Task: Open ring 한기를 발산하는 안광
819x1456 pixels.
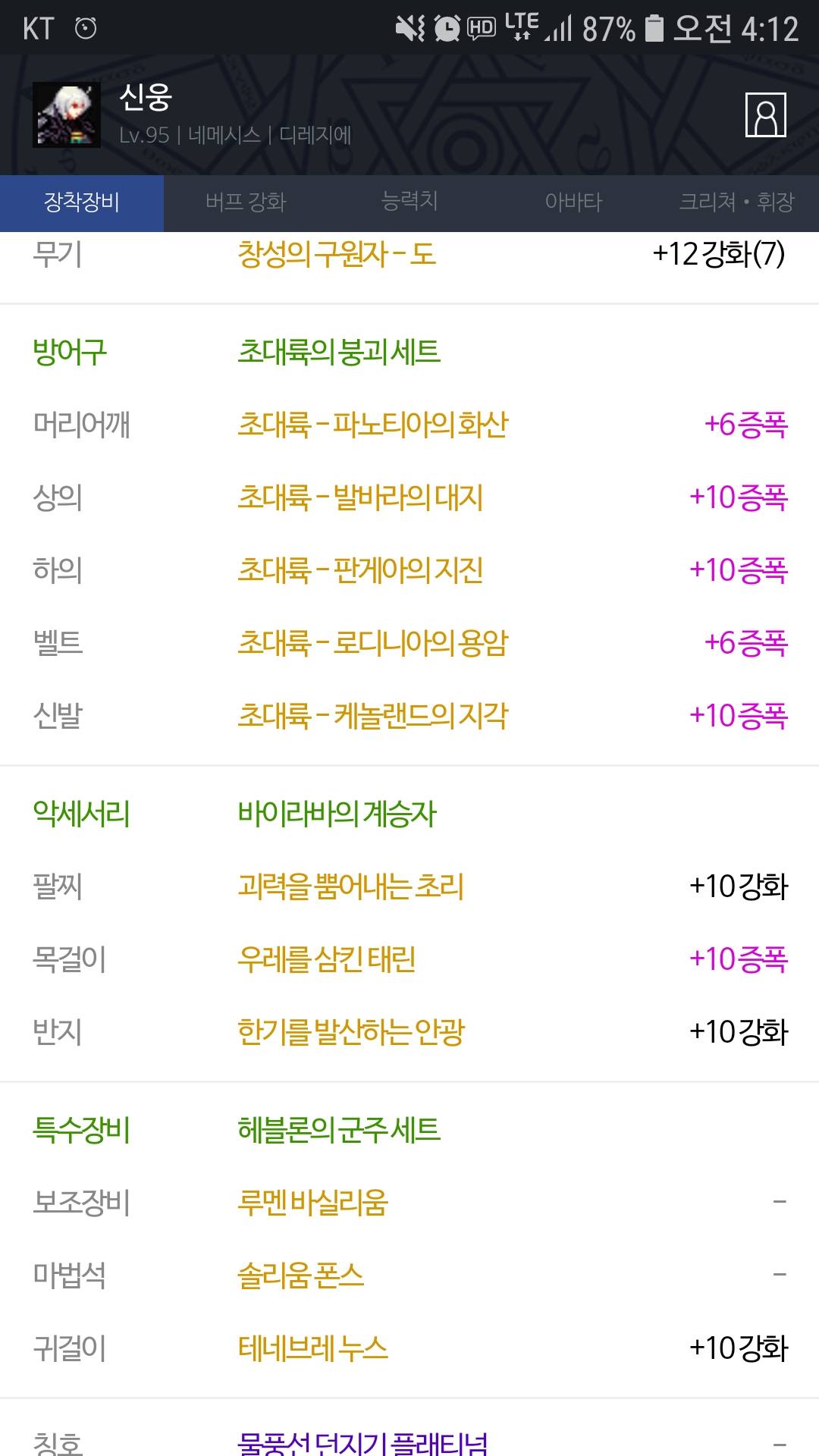Action: 350,1032
